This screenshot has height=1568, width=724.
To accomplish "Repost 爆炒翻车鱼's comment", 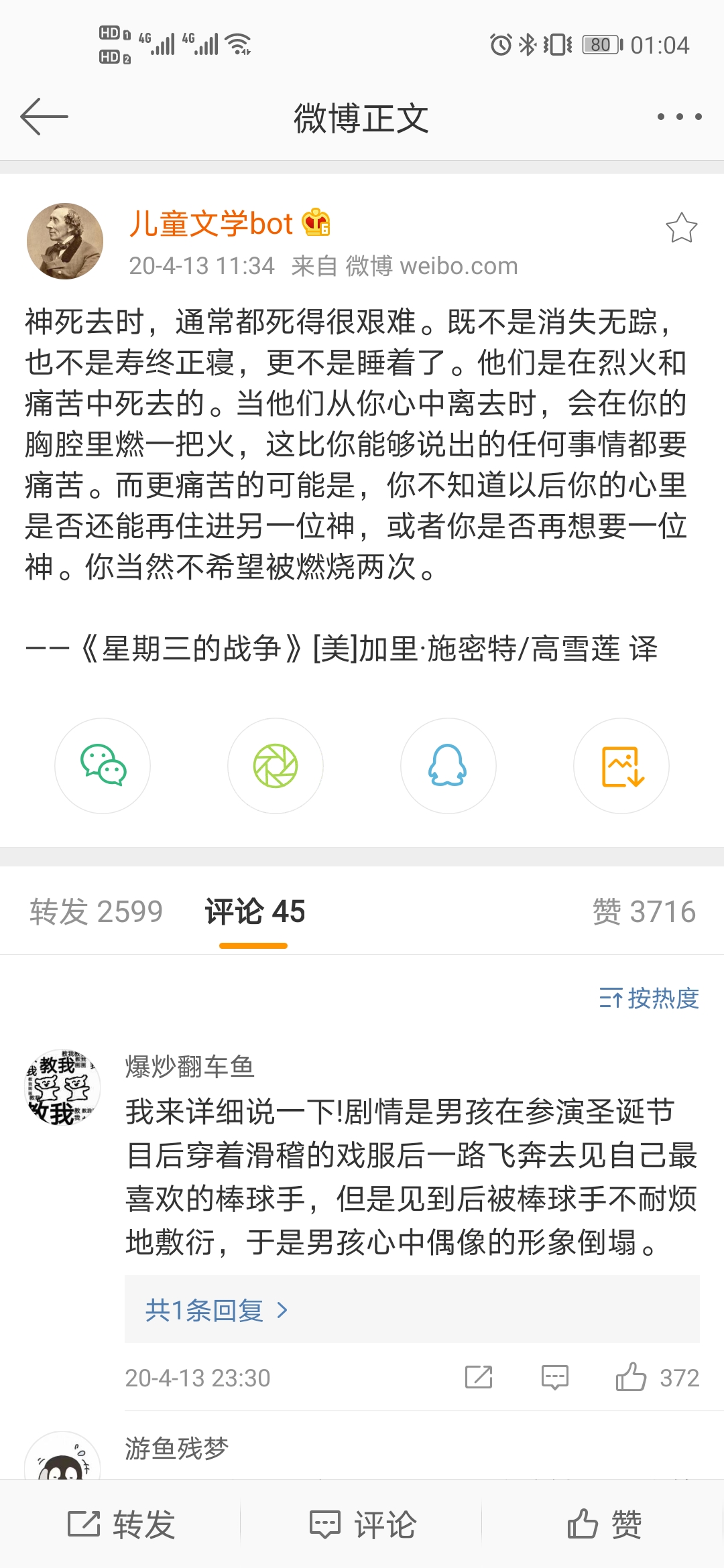I will 479,1378.
